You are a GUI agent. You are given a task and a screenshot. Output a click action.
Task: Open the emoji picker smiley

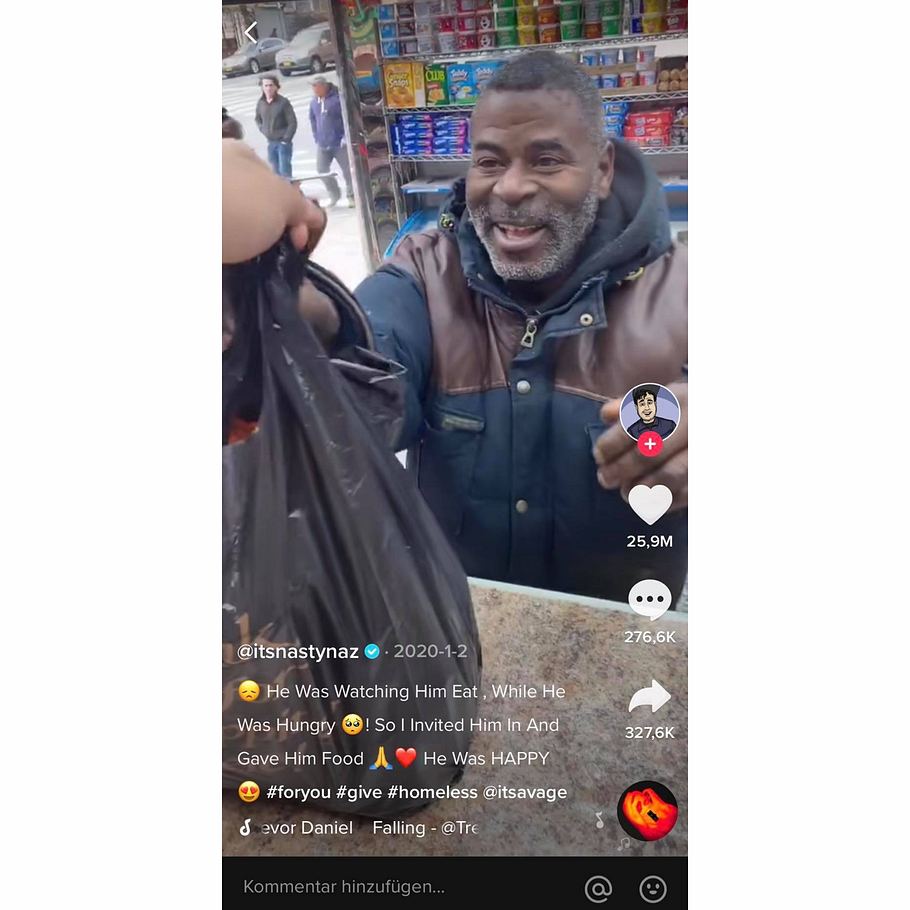point(653,887)
